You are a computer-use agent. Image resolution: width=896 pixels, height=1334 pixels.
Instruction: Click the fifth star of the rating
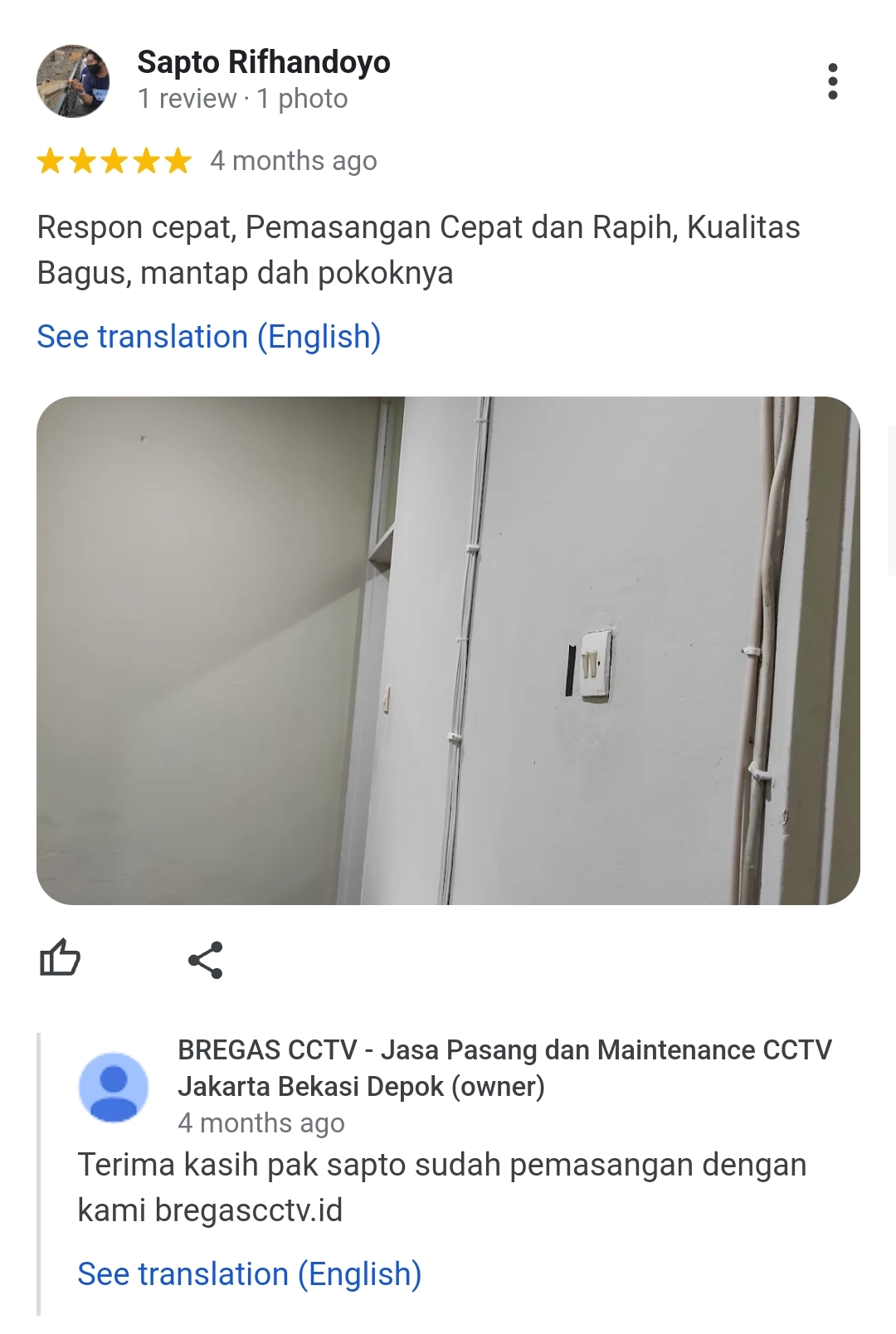point(177,160)
